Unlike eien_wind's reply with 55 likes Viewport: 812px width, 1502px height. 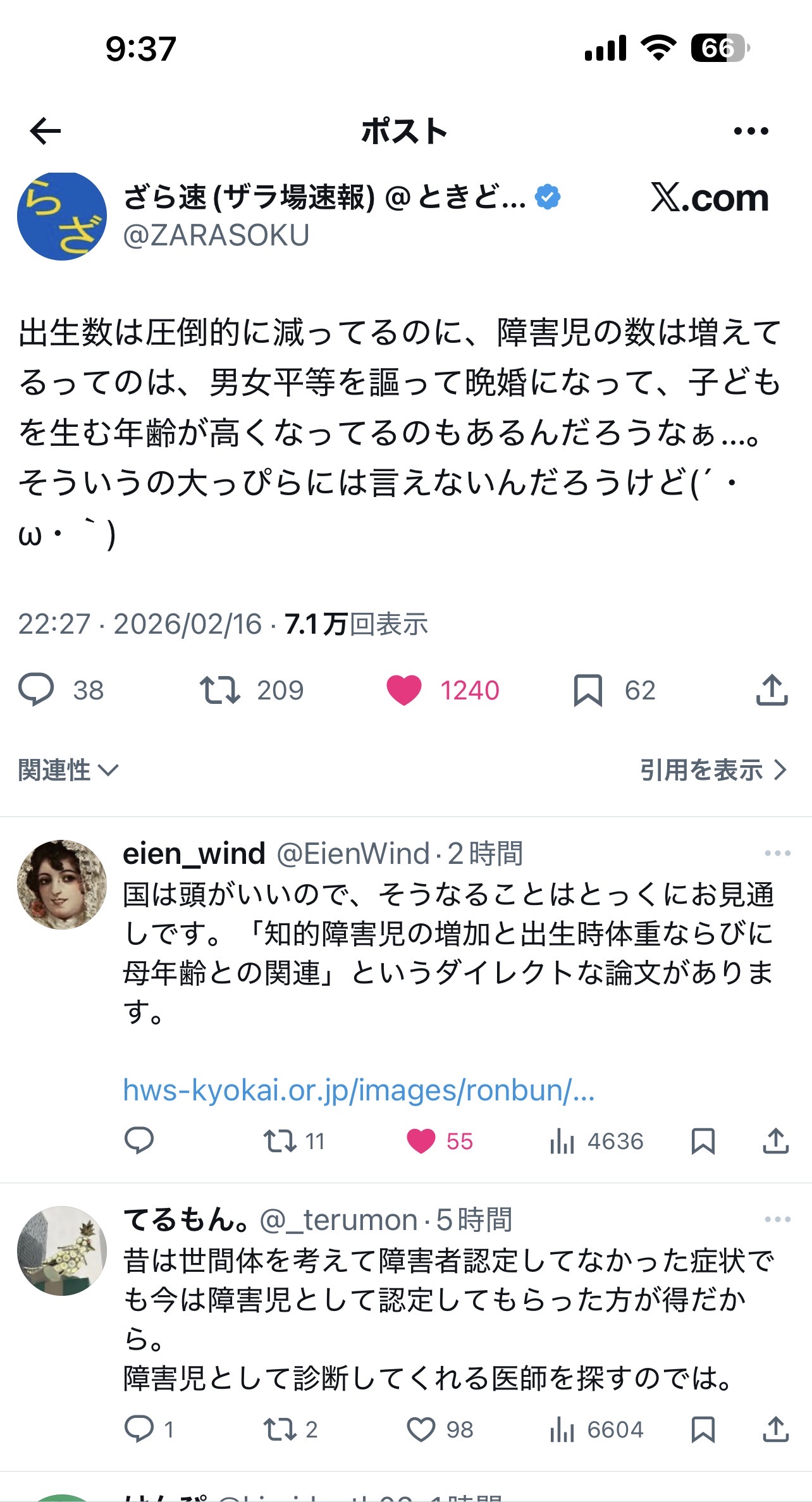421,1141
